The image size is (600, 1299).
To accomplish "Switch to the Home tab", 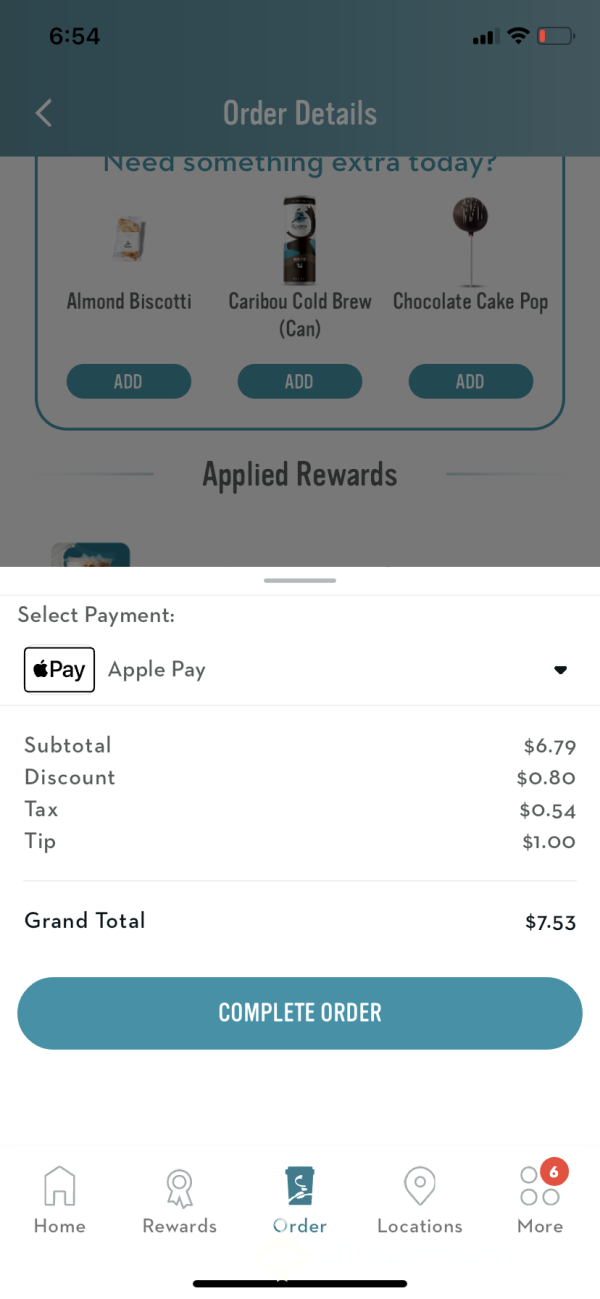I will click(x=60, y=1199).
